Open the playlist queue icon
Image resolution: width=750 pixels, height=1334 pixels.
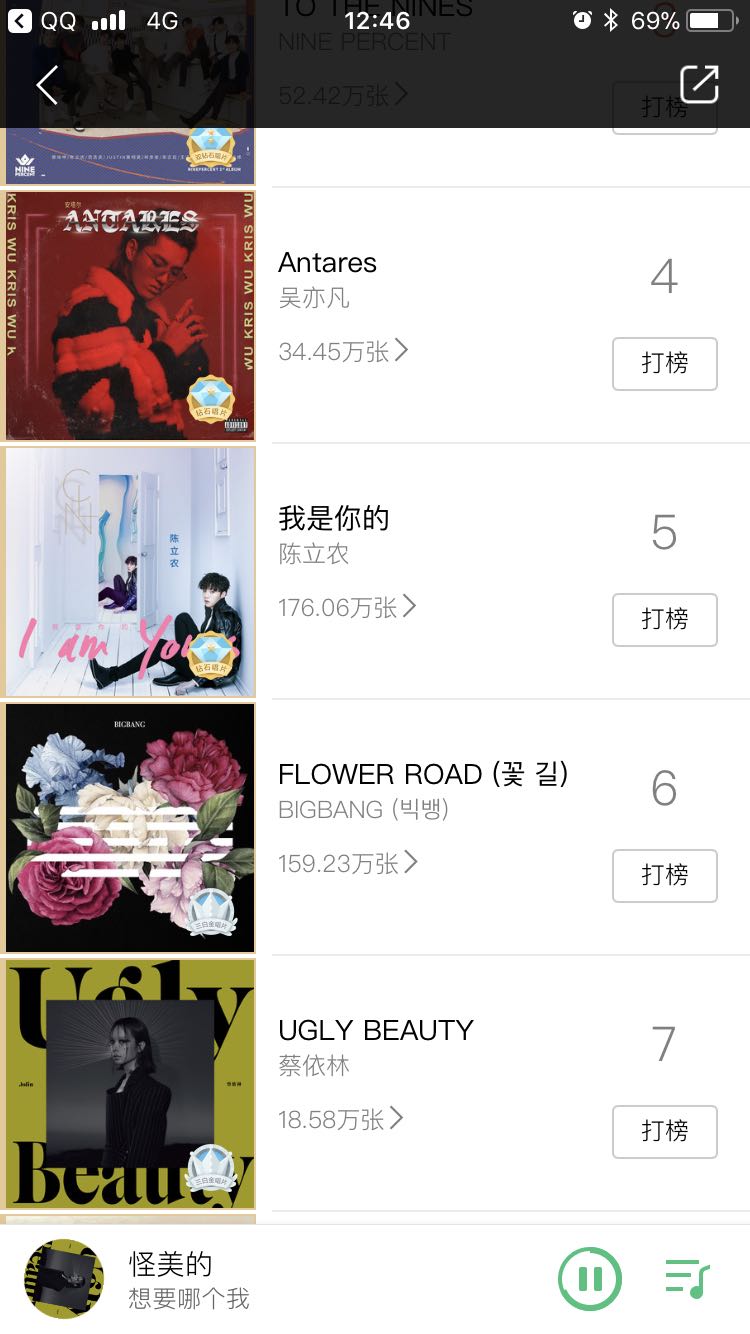[x=687, y=1278]
